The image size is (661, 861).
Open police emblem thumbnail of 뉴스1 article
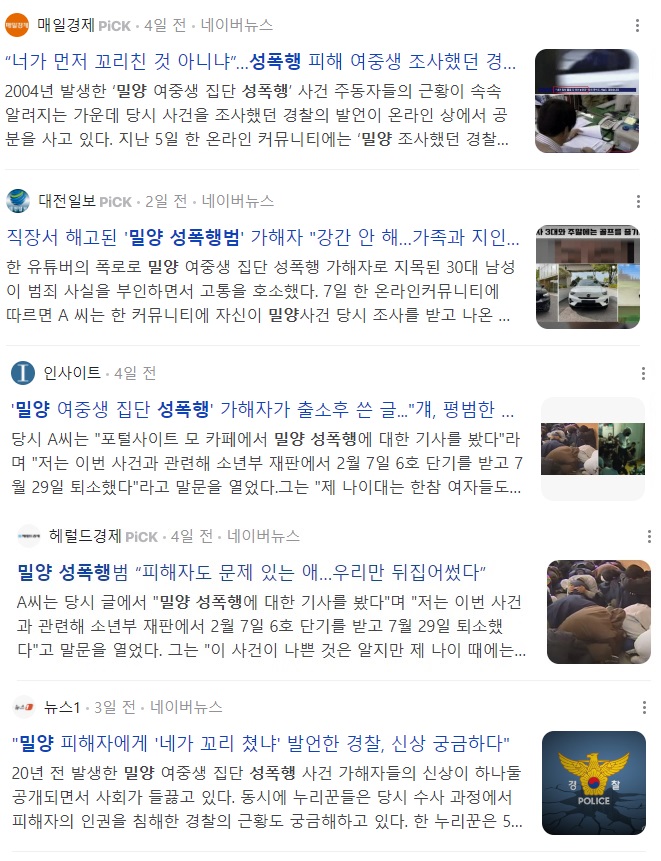point(593,783)
